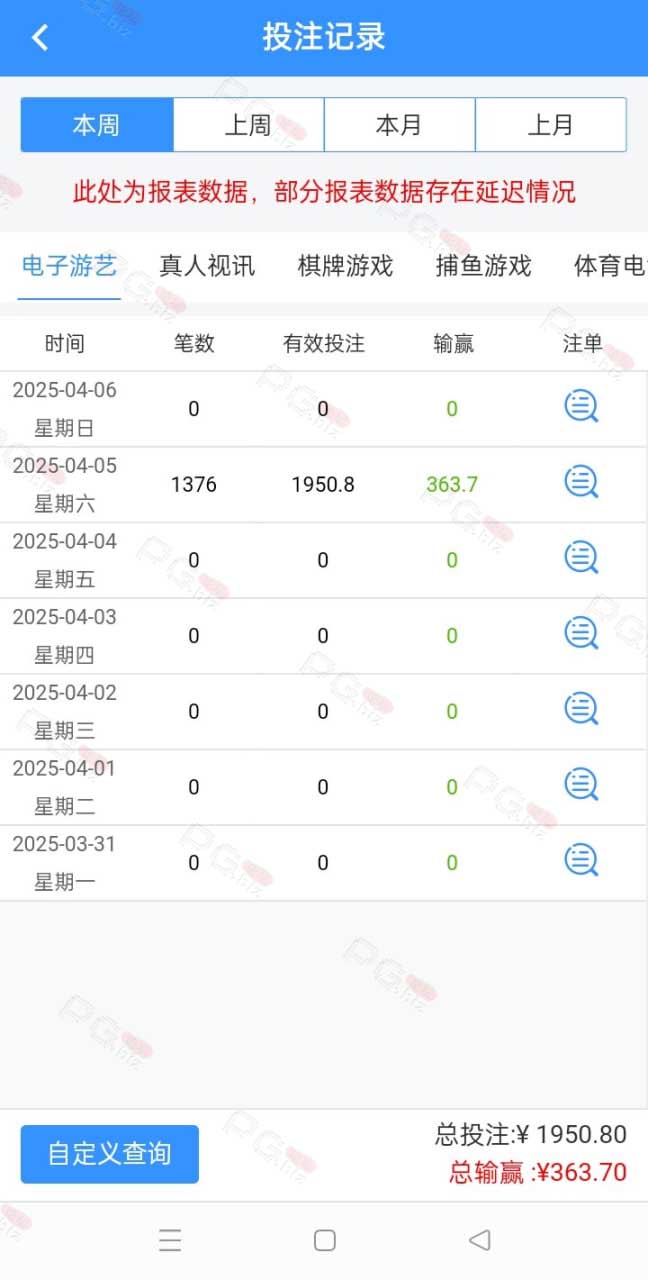View bet slips for 2025-03-31

[x=581, y=860]
